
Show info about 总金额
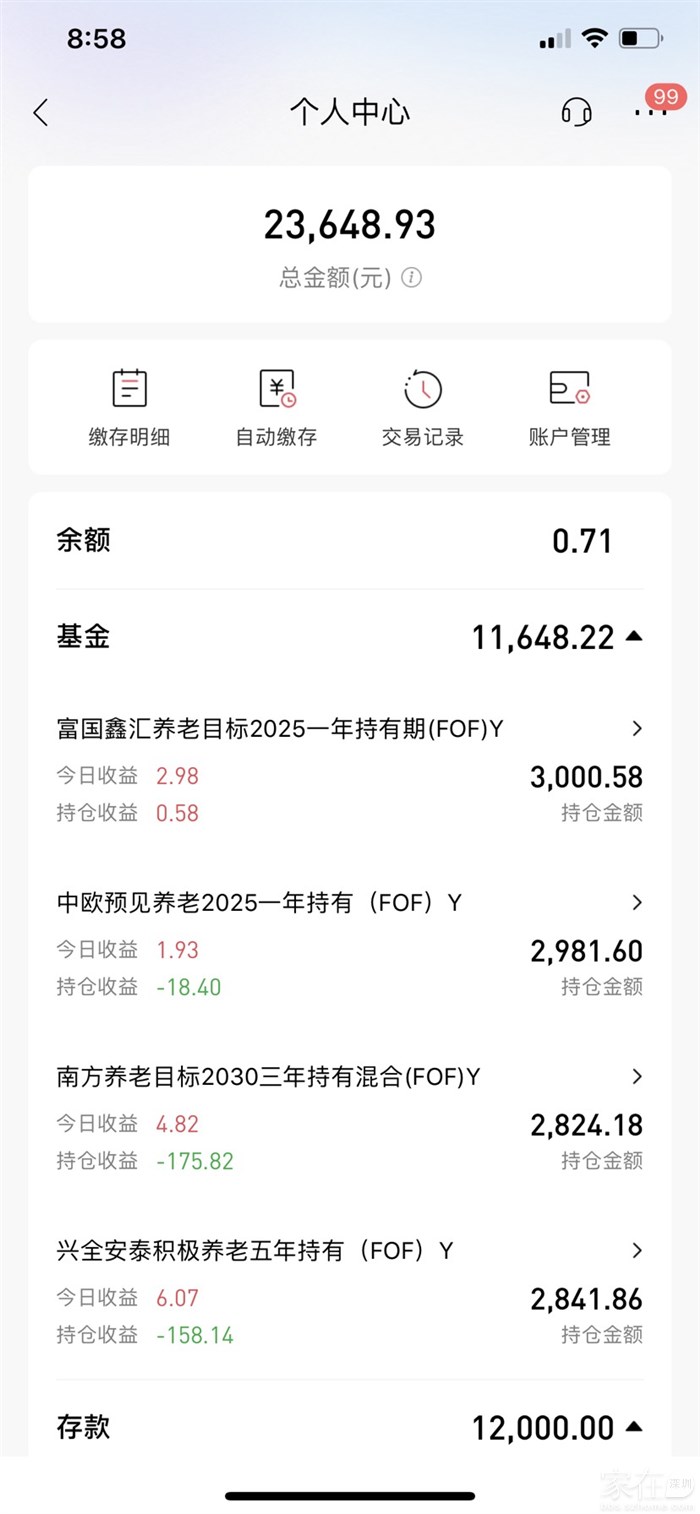click(x=411, y=278)
